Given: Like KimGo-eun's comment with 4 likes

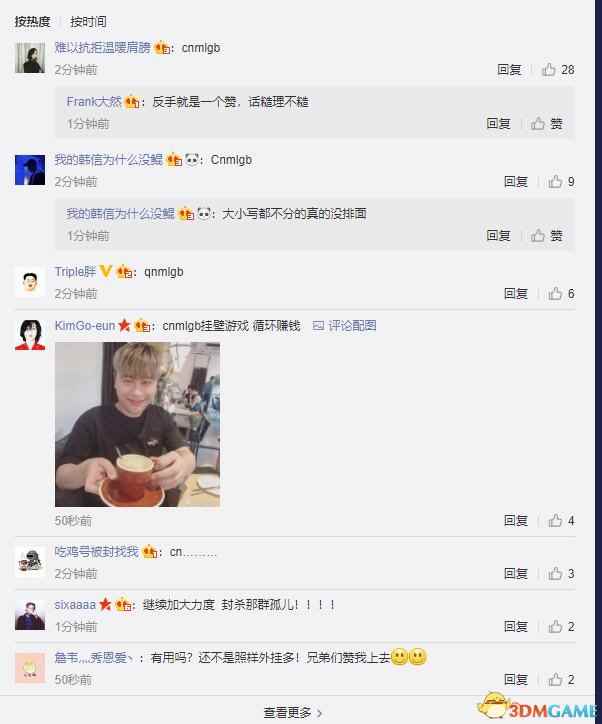Looking at the screenshot, I should click(558, 521).
